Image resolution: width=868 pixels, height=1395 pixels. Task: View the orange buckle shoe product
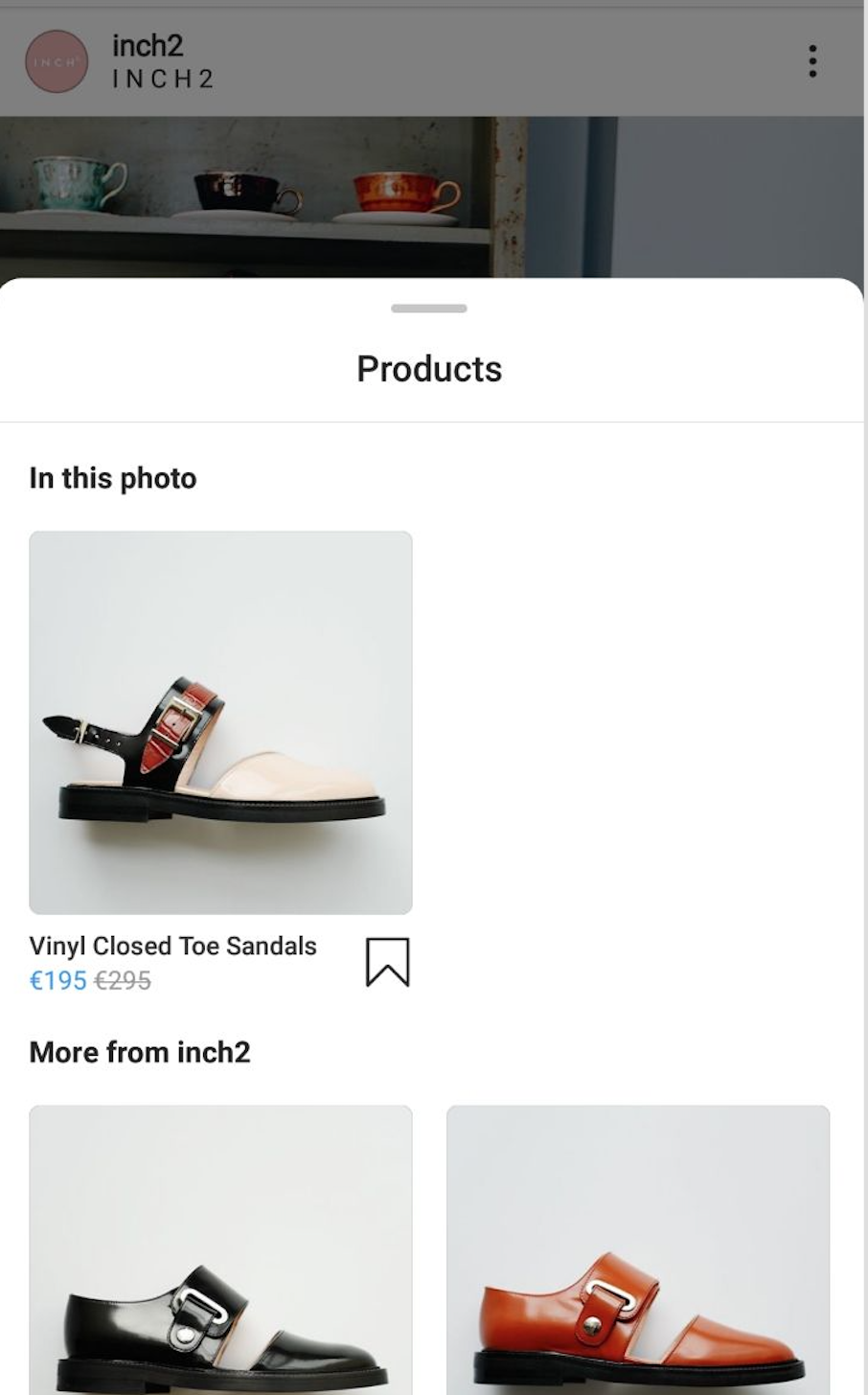[638, 1255]
